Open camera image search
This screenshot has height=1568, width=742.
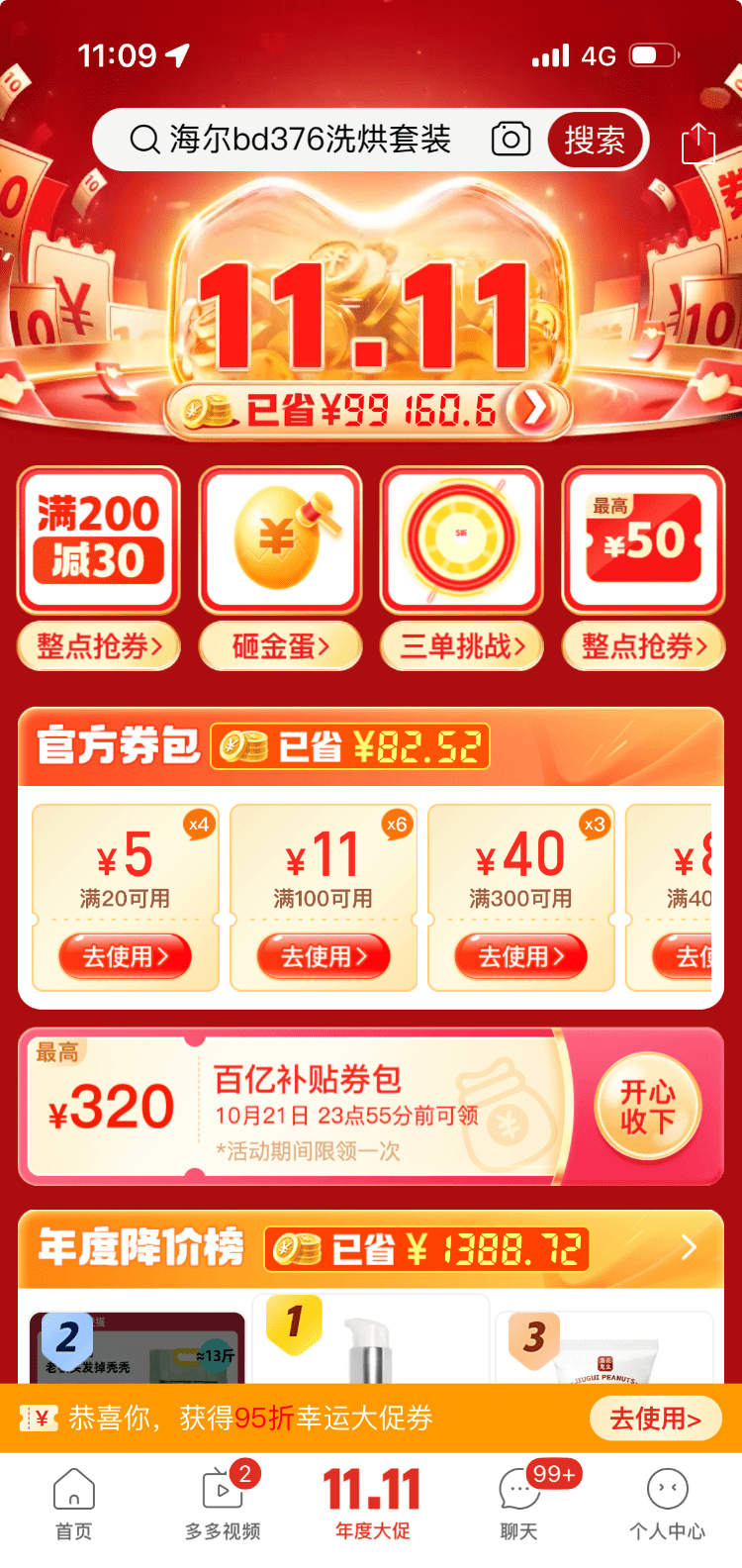coord(510,140)
